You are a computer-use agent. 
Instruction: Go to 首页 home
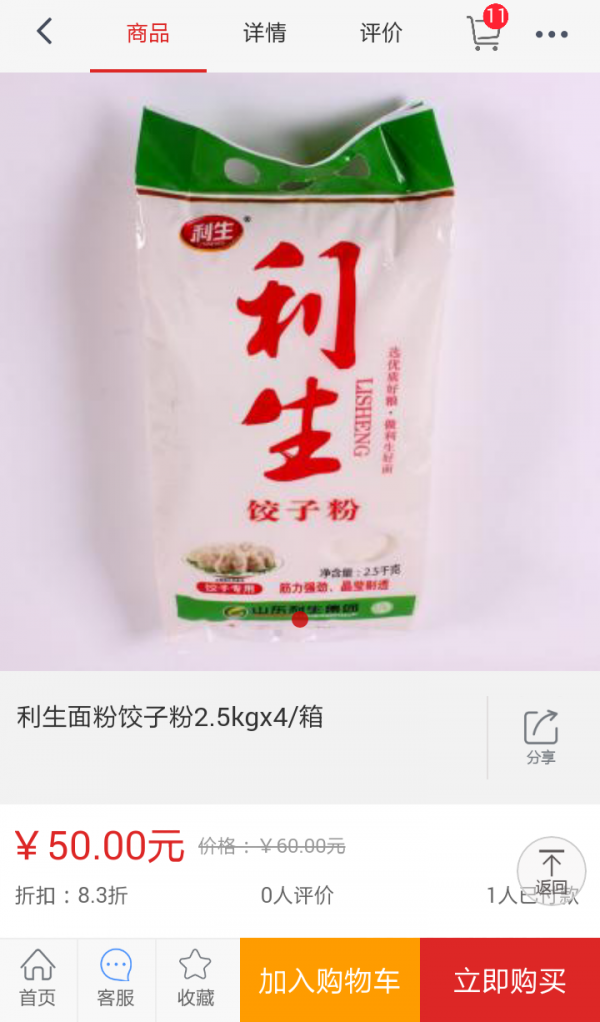(x=38, y=978)
